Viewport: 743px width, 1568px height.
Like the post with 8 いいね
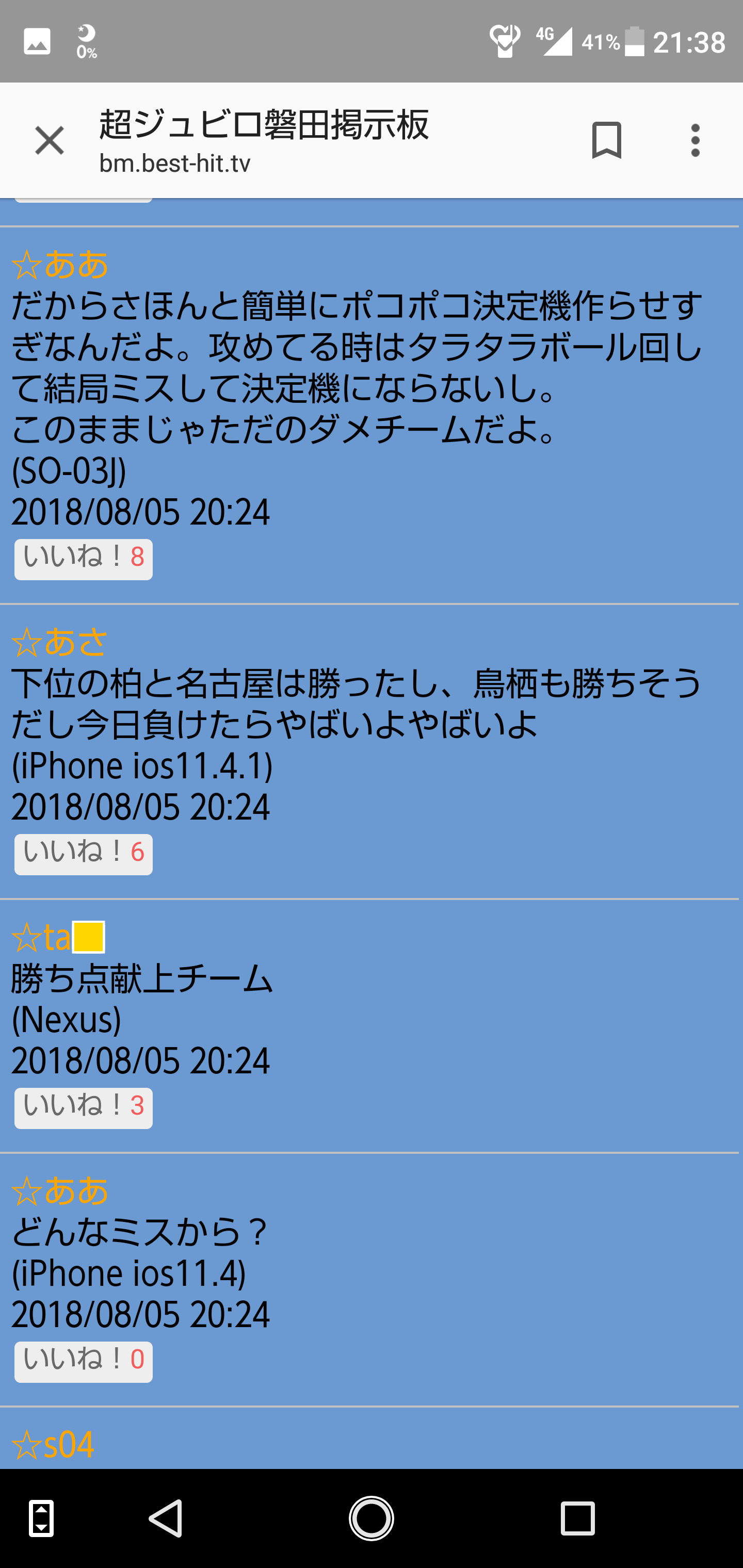(x=84, y=559)
